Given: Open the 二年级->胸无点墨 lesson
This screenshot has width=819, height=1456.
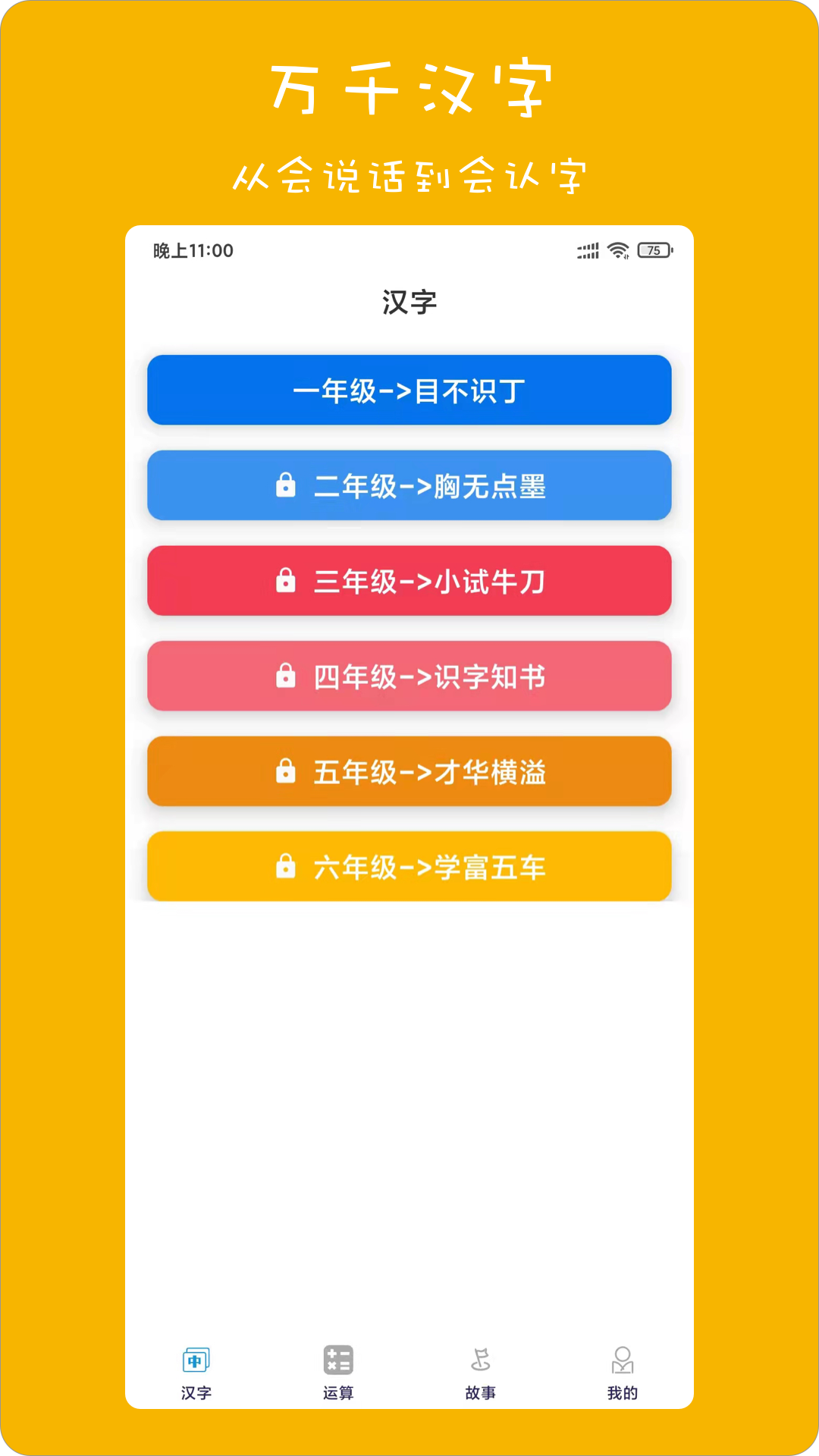Looking at the screenshot, I should [x=409, y=485].
